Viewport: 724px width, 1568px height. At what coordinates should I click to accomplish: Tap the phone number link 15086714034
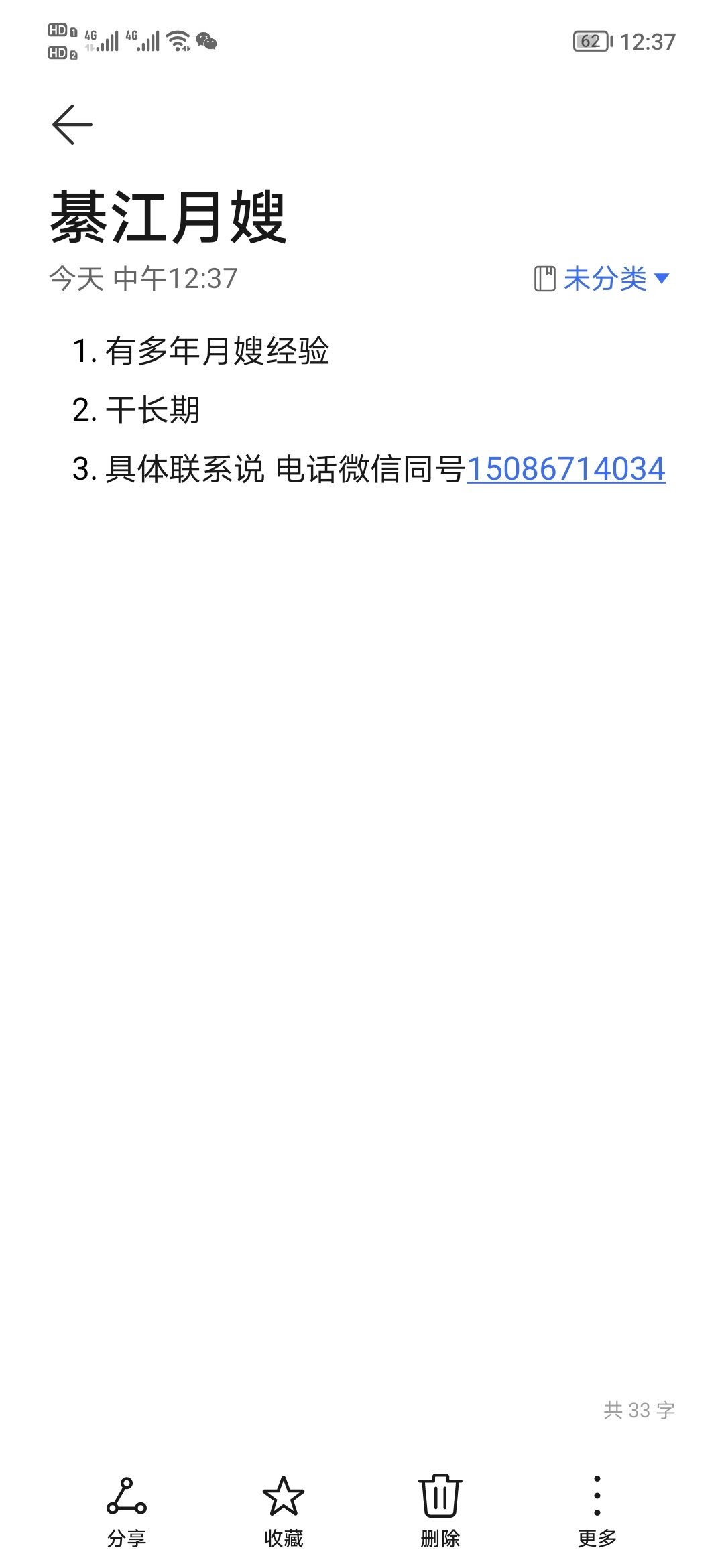pos(566,469)
